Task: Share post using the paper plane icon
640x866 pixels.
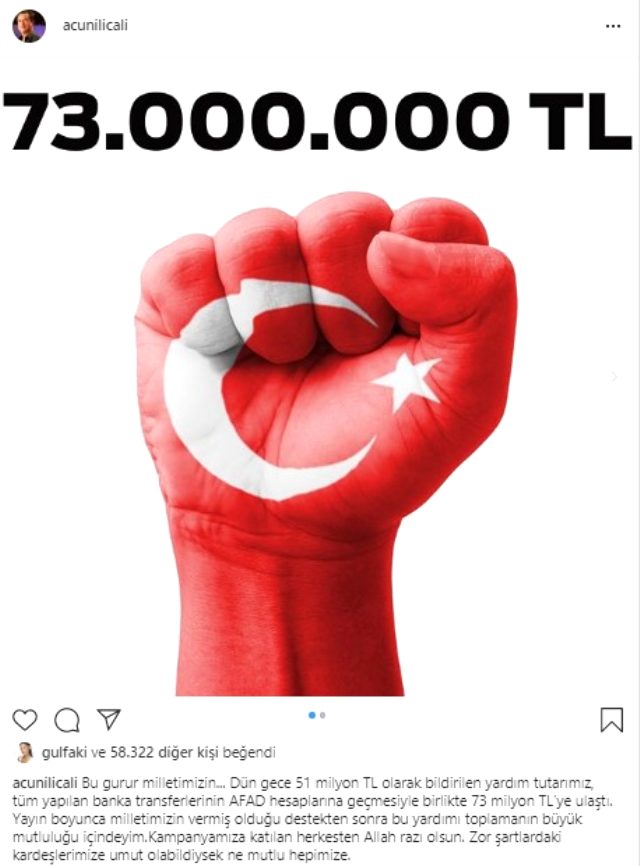Action: (x=108, y=719)
